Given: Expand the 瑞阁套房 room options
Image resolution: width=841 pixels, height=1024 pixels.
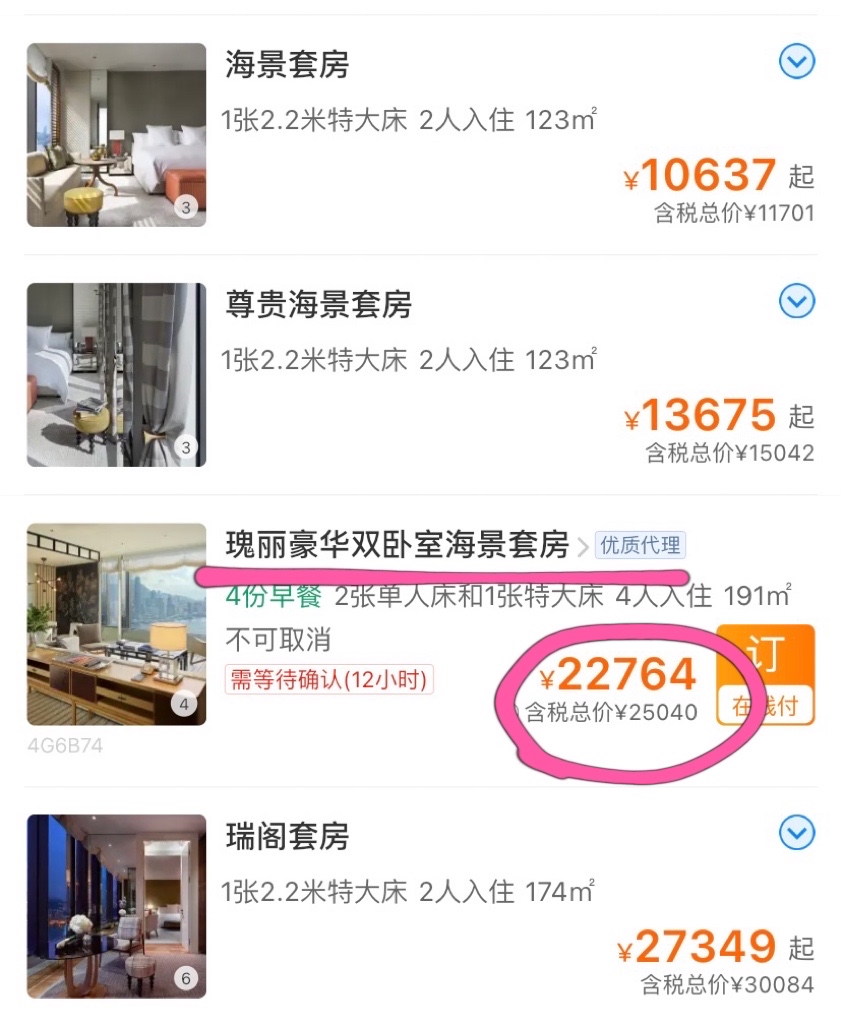Looking at the screenshot, I should click(x=796, y=832).
